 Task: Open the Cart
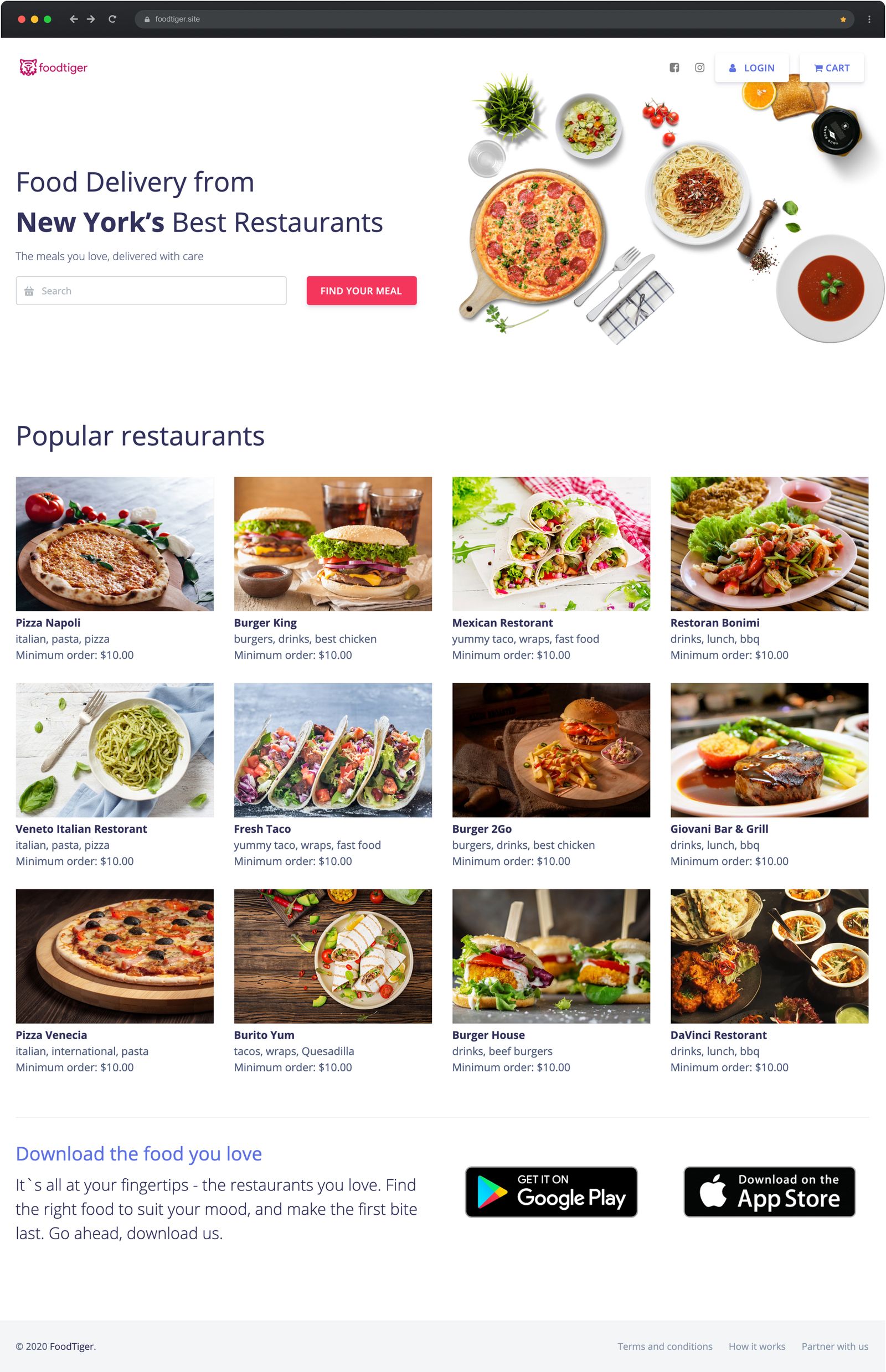831,68
